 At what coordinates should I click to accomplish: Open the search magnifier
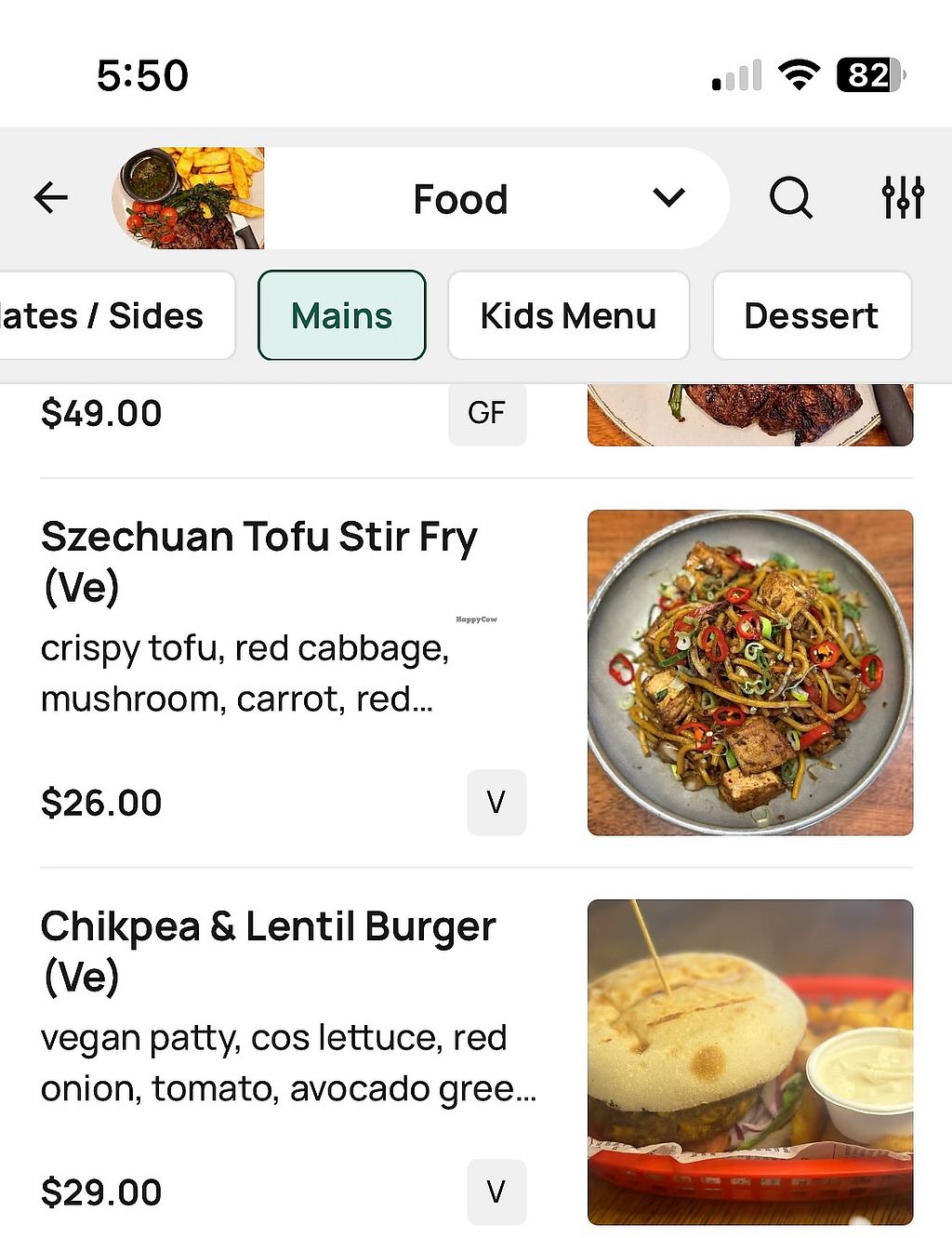(791, 197)
